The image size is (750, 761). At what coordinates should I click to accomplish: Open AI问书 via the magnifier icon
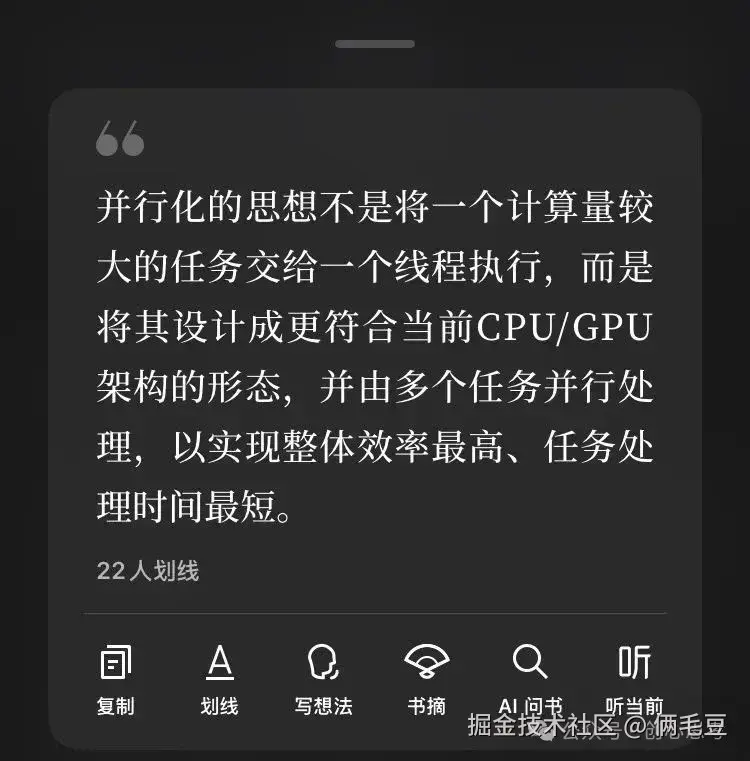531,661
